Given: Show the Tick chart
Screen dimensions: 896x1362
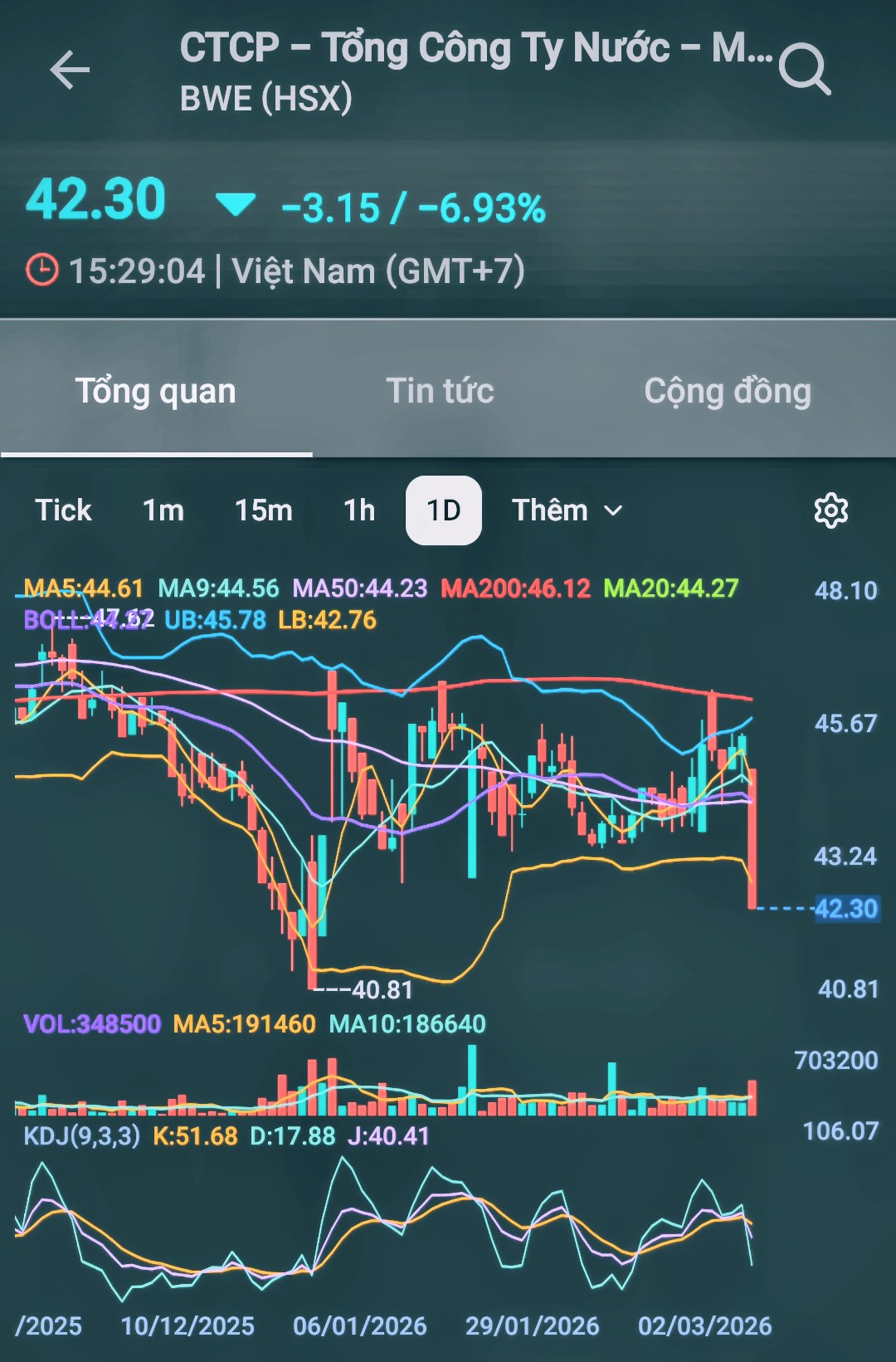Looking at the screenshot, I should pos(63,510).
